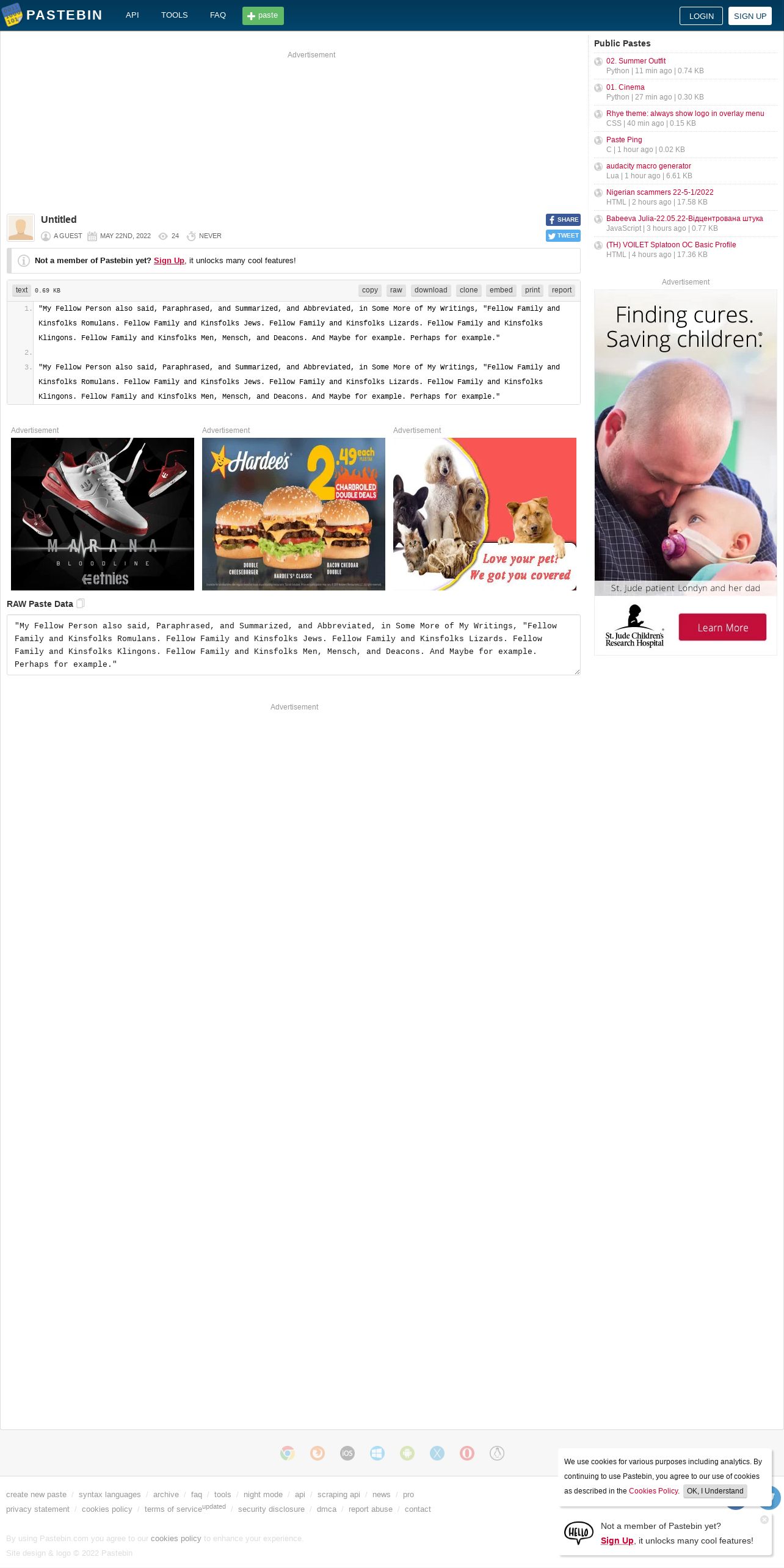Switch to night mode in footer

pyautogui.click(x=263, y=1495)
